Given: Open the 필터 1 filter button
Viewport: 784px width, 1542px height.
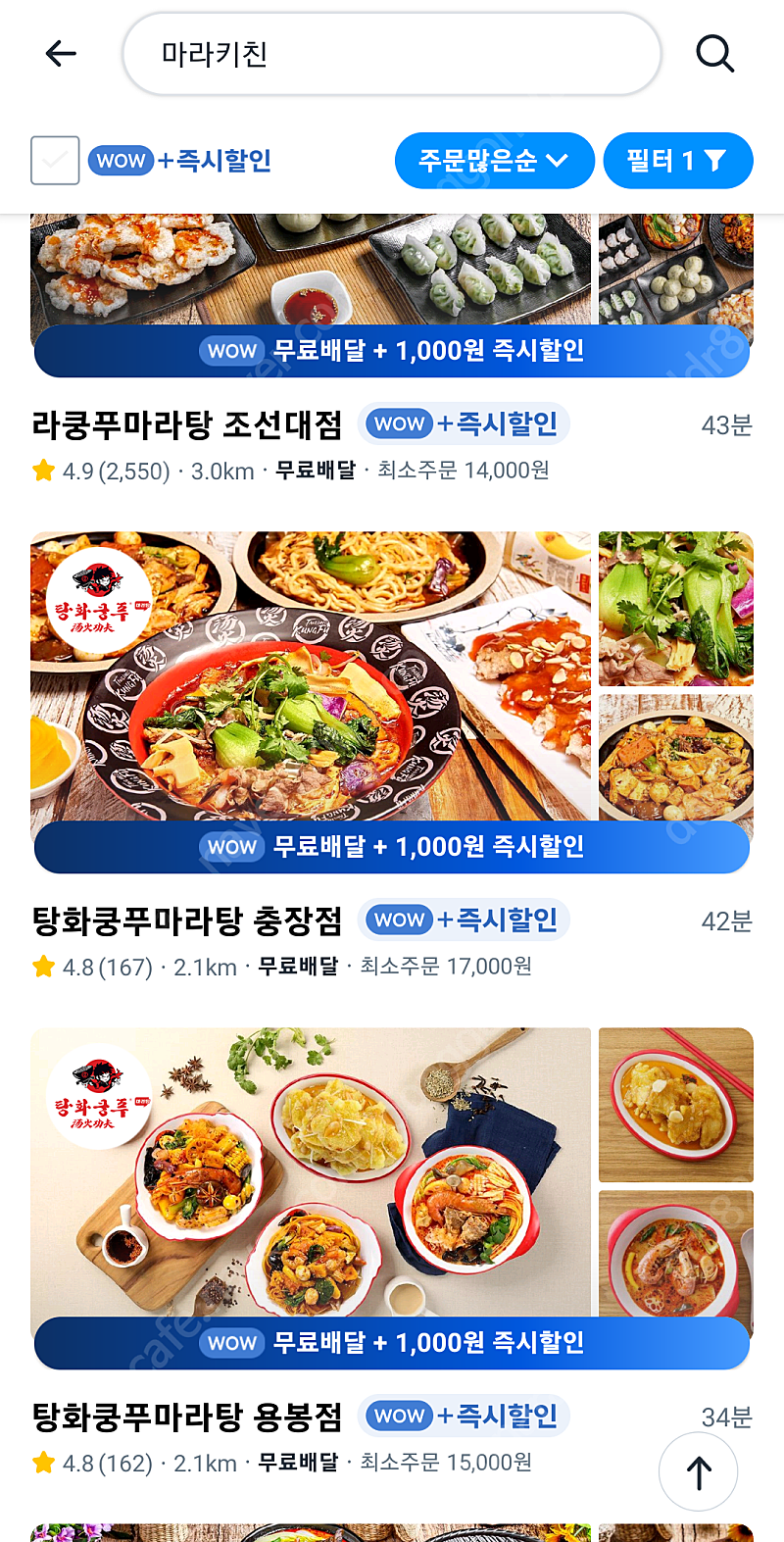Looking at the screenshot, I should [677, 161].
